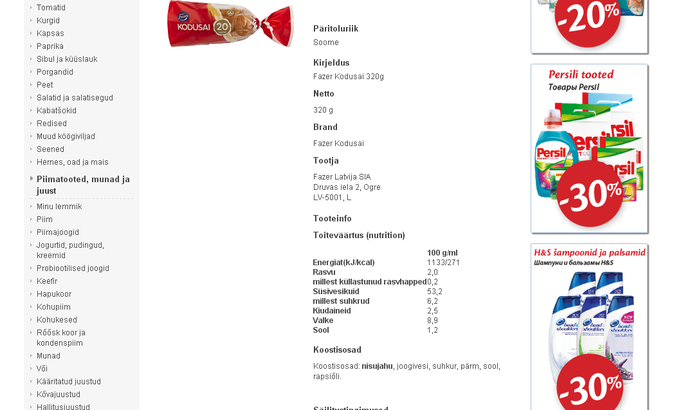View the Fazer Kodusai product image
The image size is (685, 410).
230,25
